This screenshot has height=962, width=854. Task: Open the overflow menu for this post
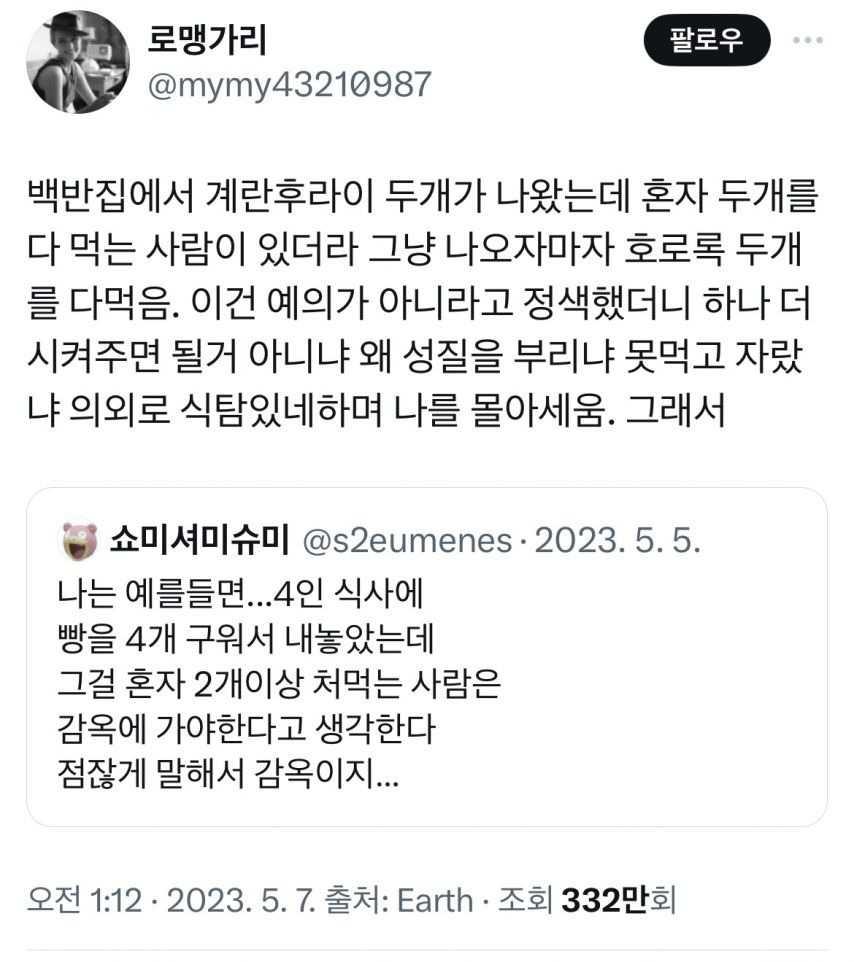tap(807, 41)
